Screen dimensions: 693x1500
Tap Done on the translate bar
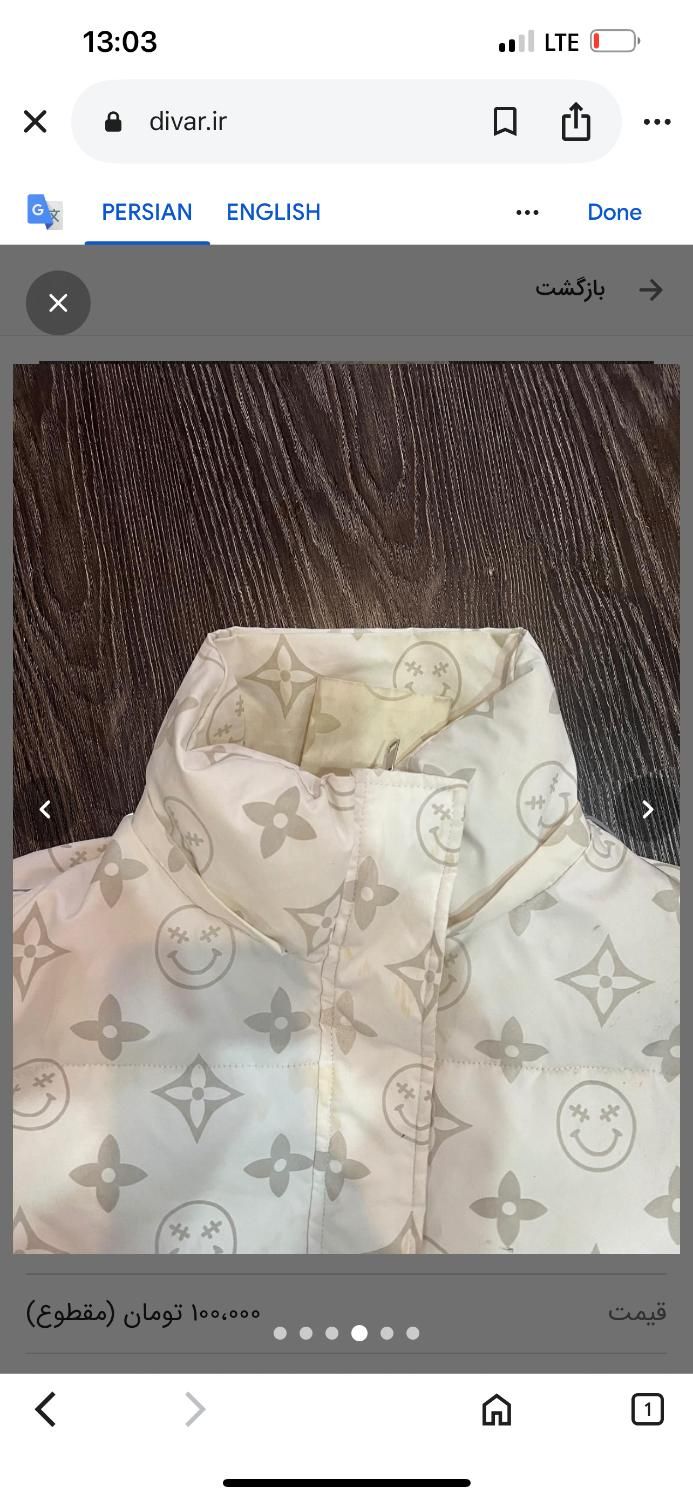tap(614, 212)
